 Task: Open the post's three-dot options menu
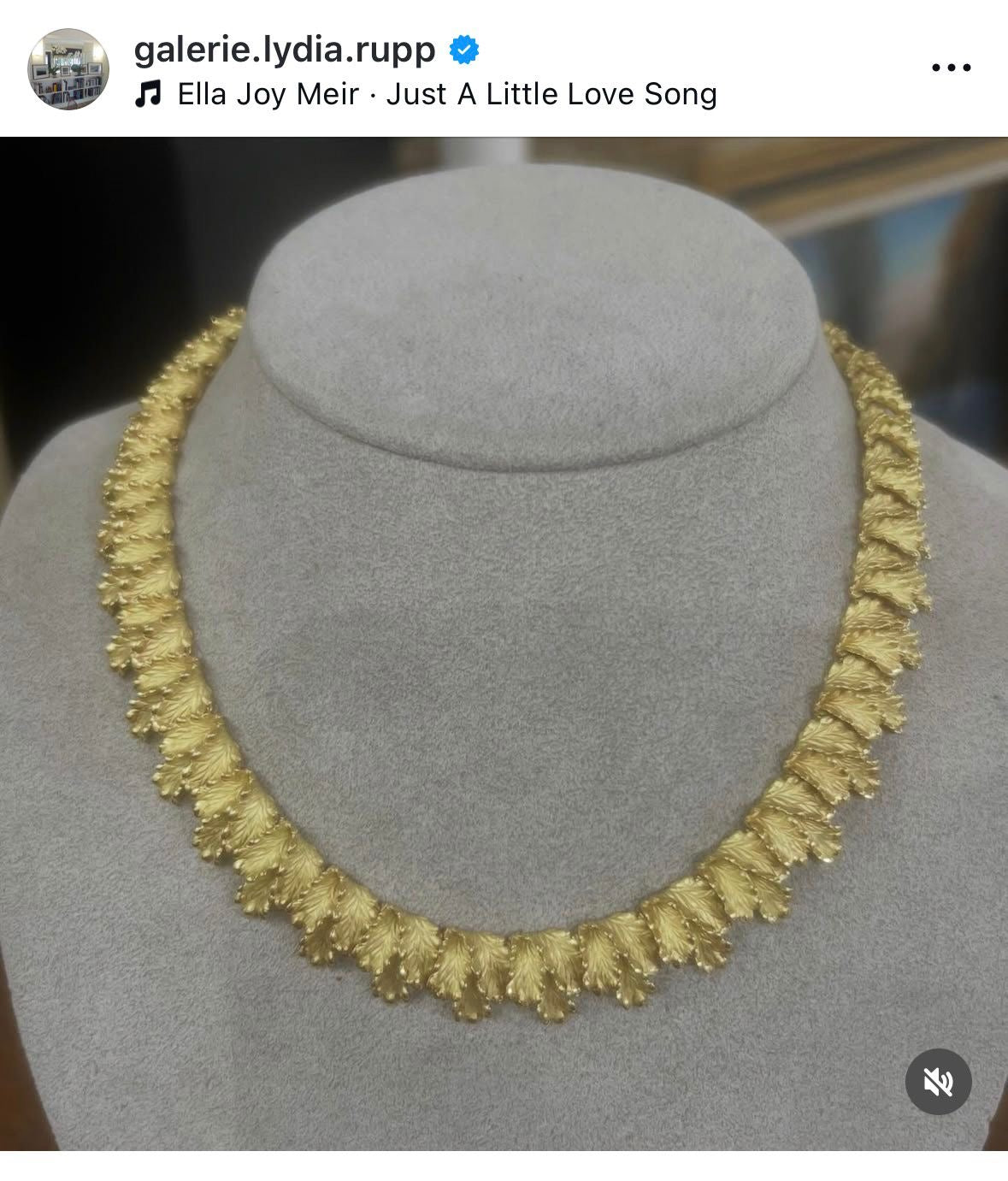(x=951, y=68)
